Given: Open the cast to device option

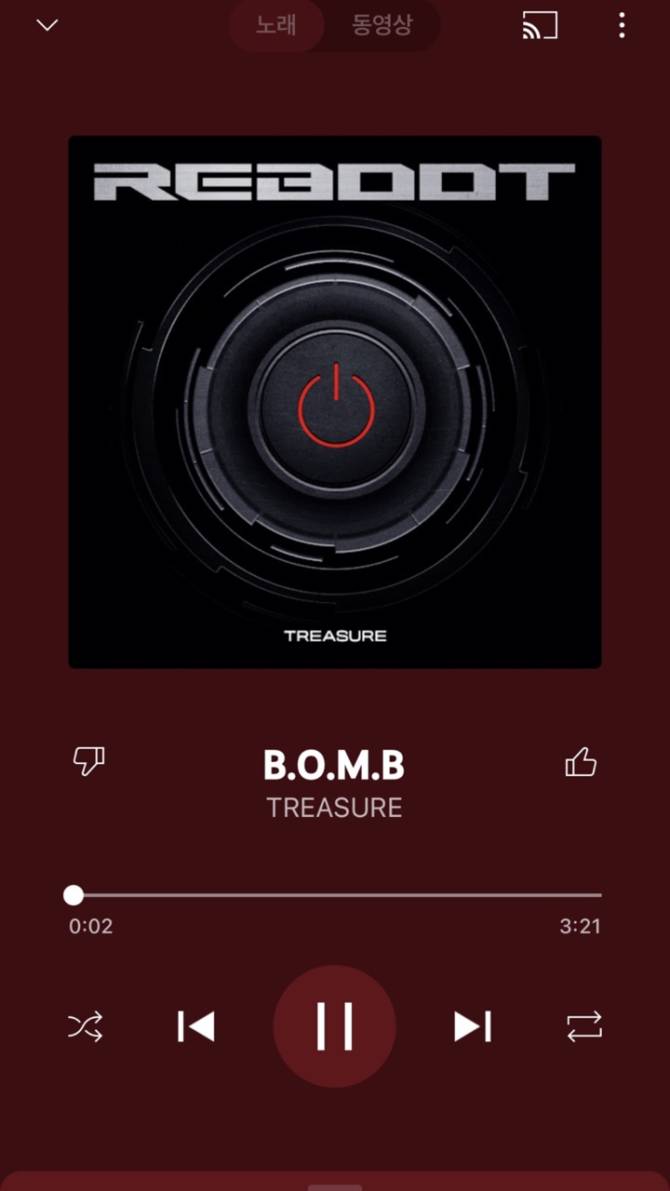Looking at the screenshot, I should [540, 26].
